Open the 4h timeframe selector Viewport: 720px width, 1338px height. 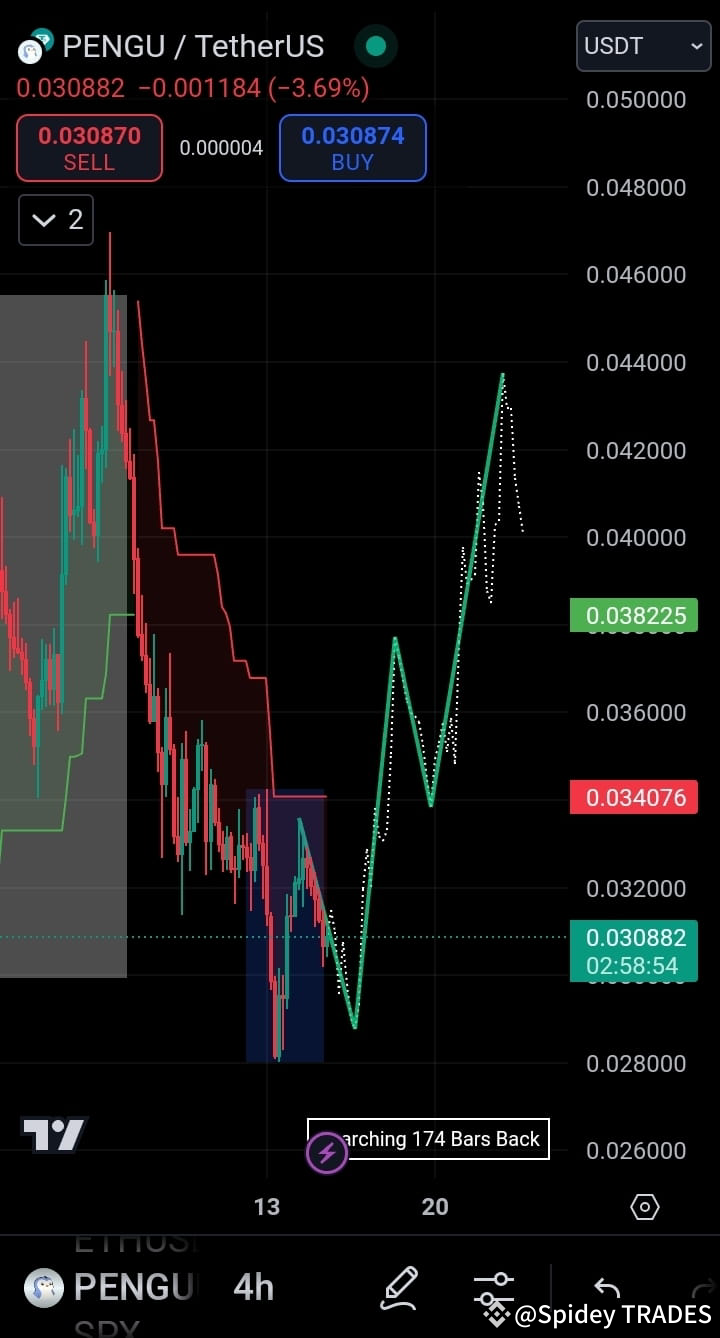pyautogui.click(x=252, y=1287)
